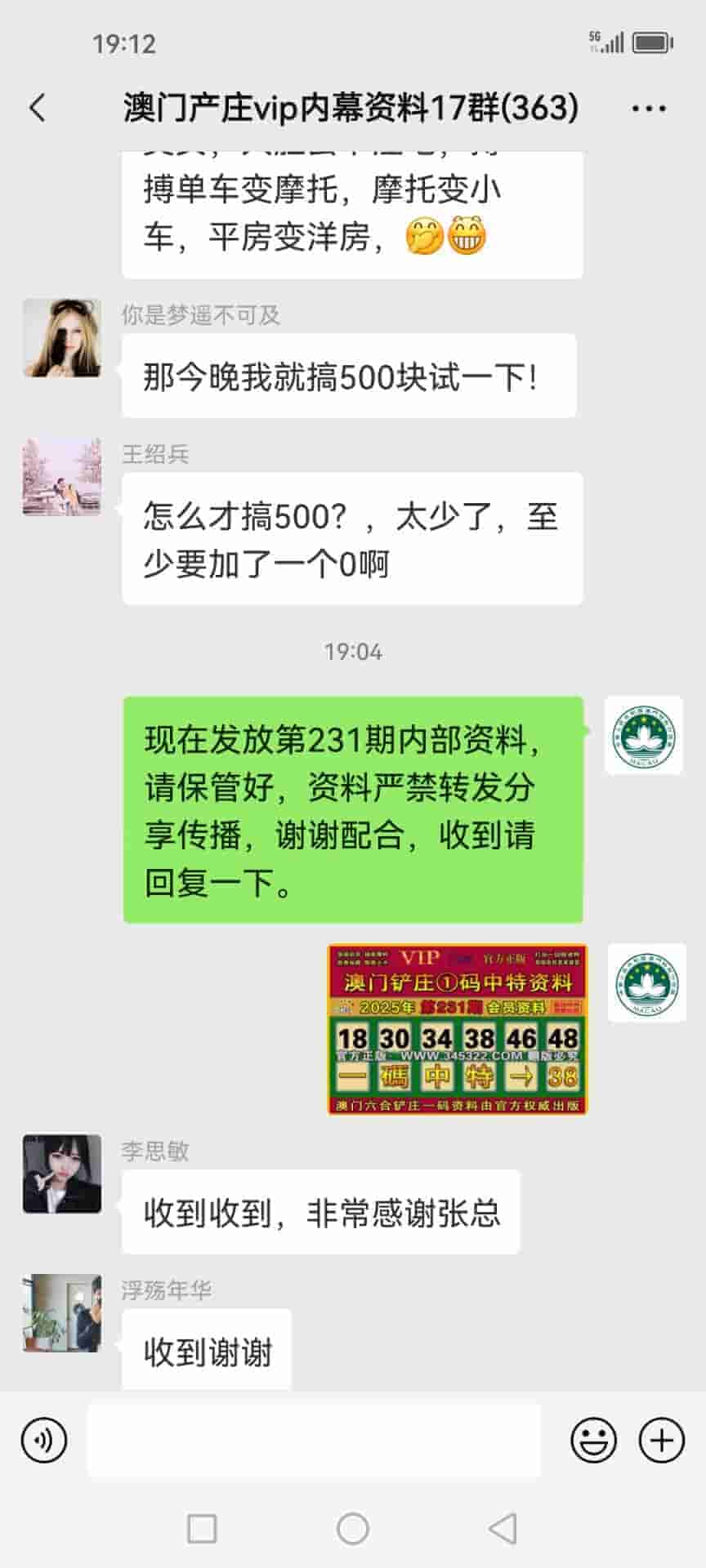
Task: Switch to voice message input
Action: [44, 1441]
